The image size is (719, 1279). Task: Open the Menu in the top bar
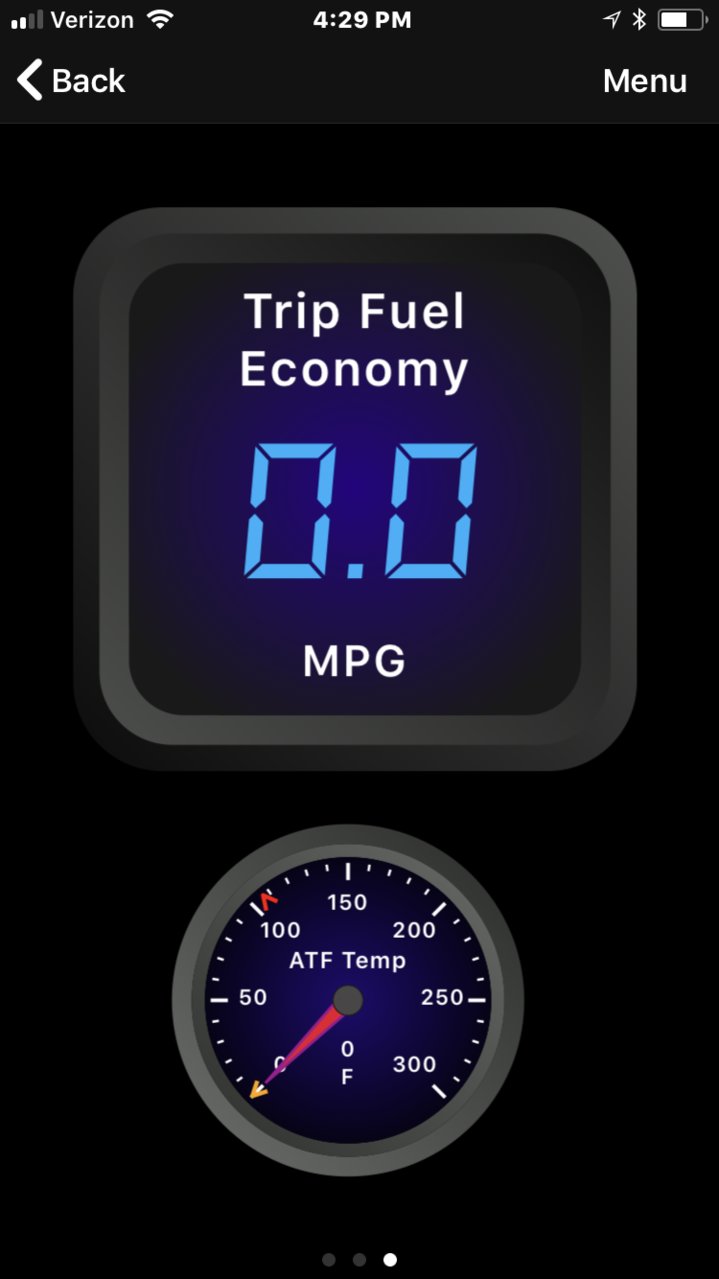point(644,81)
